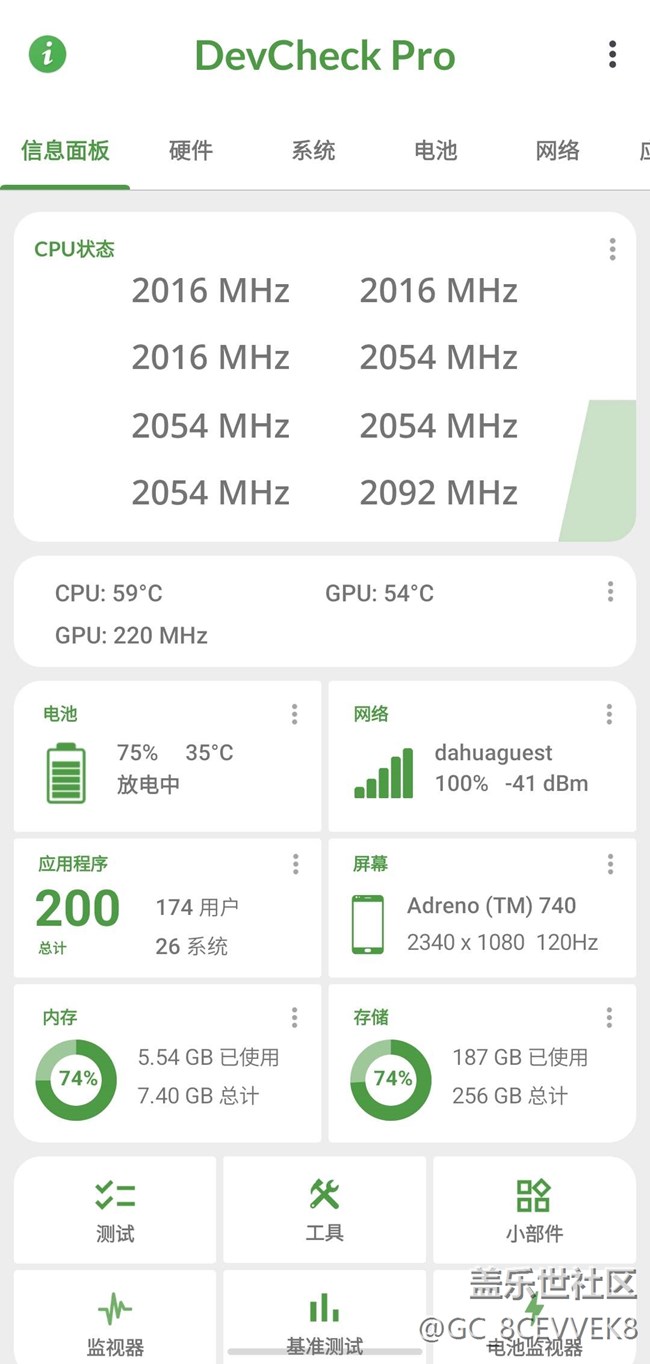Open the 应用程序 card with 200 apps
The image size is (650, 1364).
point(167,908)
